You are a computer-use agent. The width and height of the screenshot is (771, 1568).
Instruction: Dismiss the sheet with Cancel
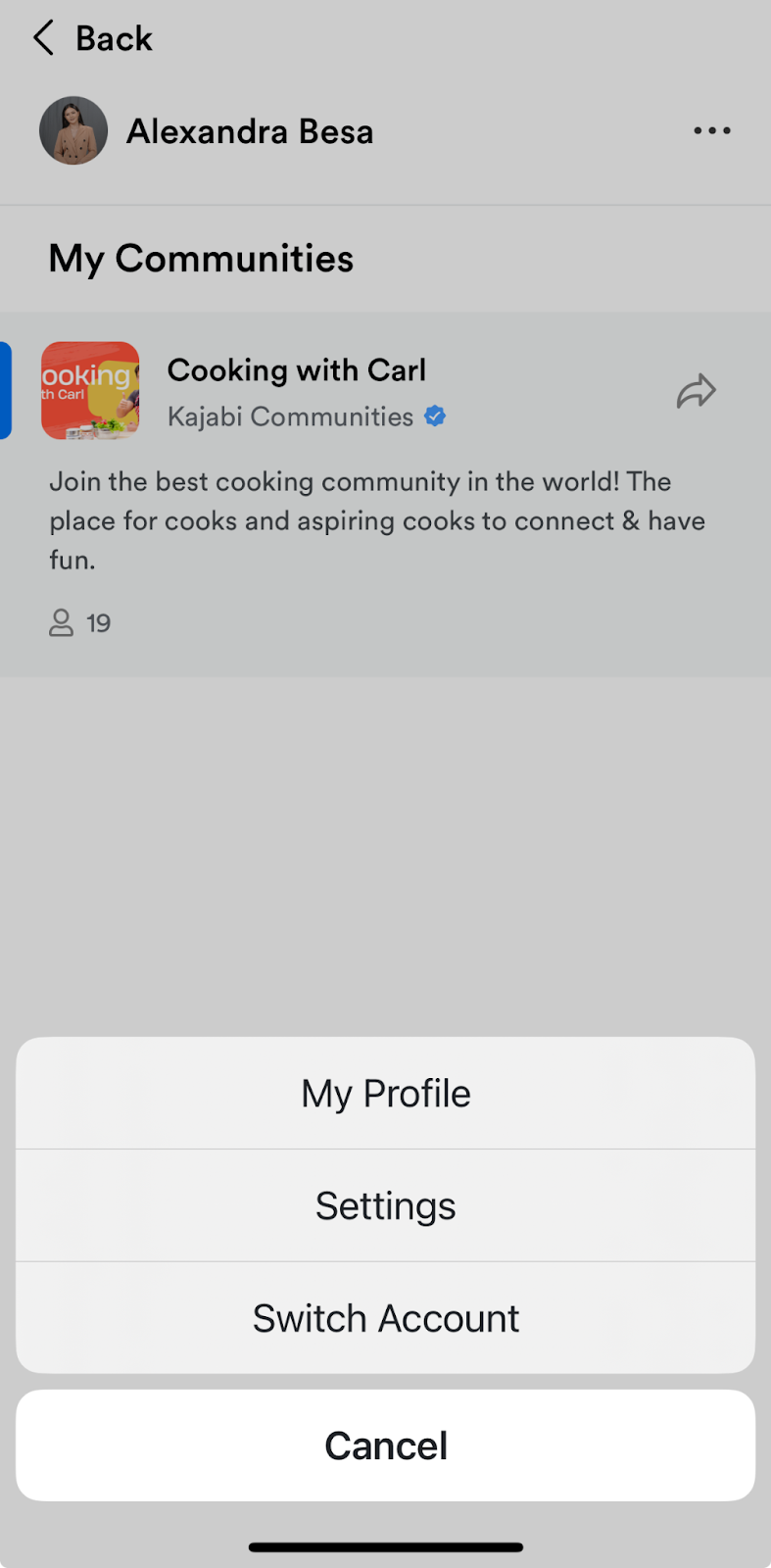[x=385, y=1445]
